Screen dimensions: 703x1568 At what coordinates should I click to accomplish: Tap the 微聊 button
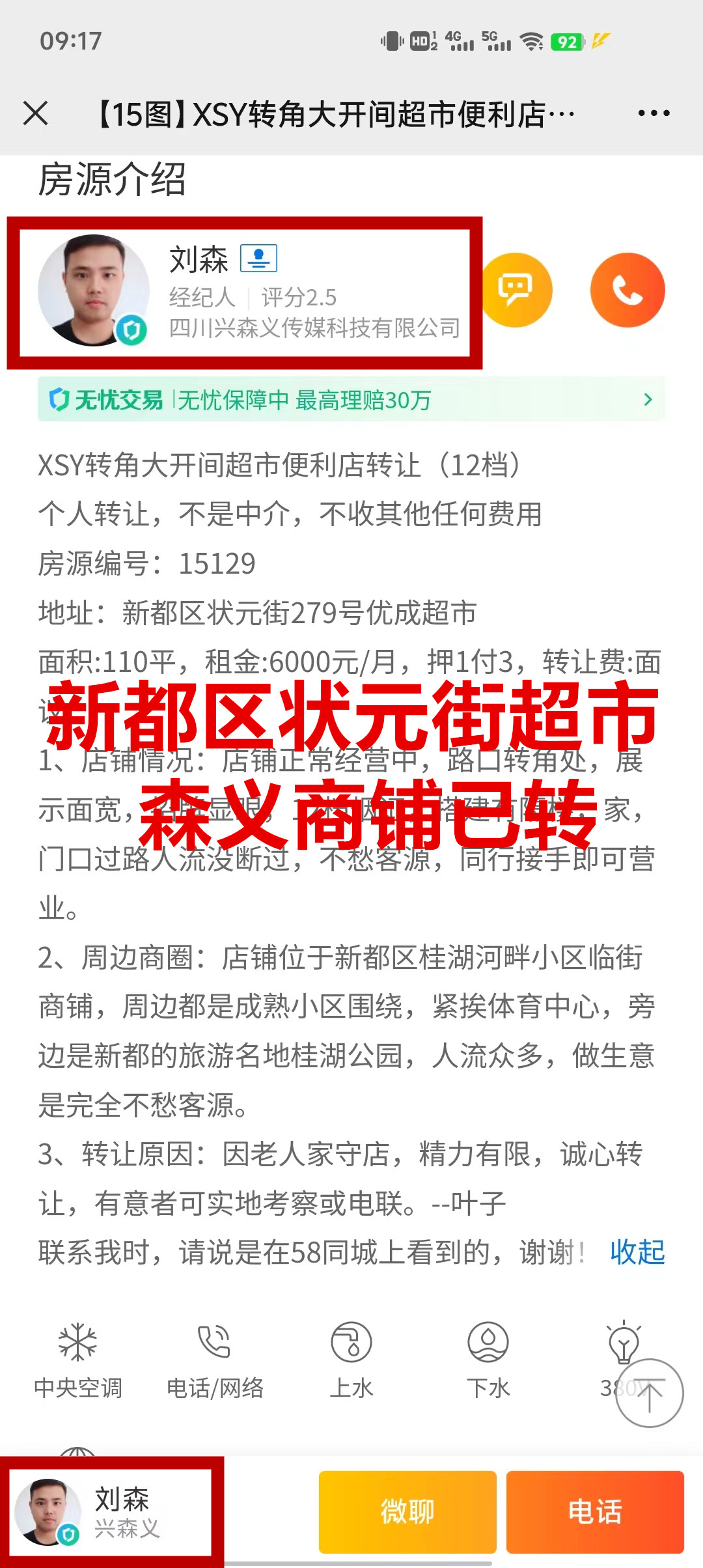[407, 1511]
